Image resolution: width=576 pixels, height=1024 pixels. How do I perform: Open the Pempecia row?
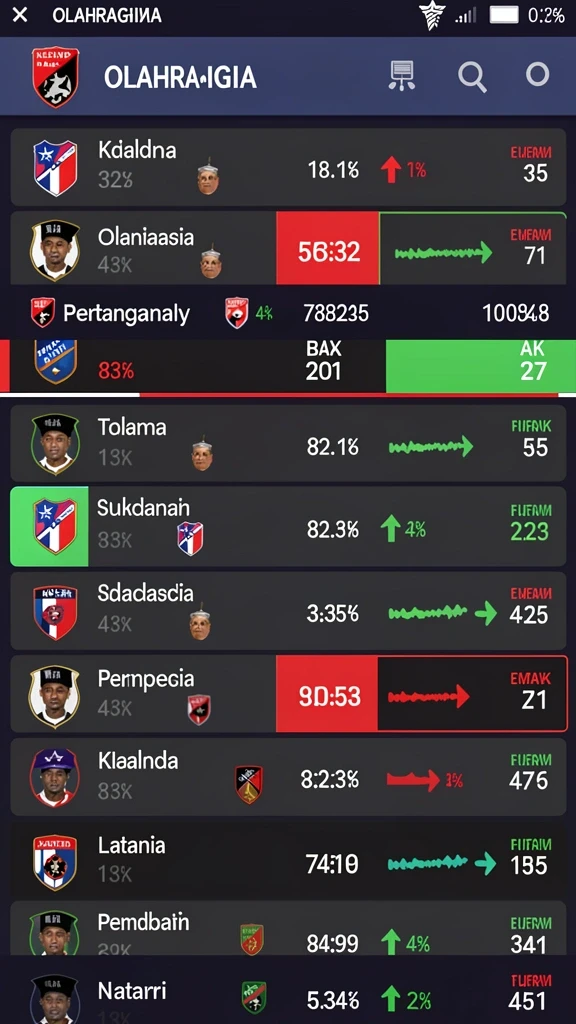(288, 694)
